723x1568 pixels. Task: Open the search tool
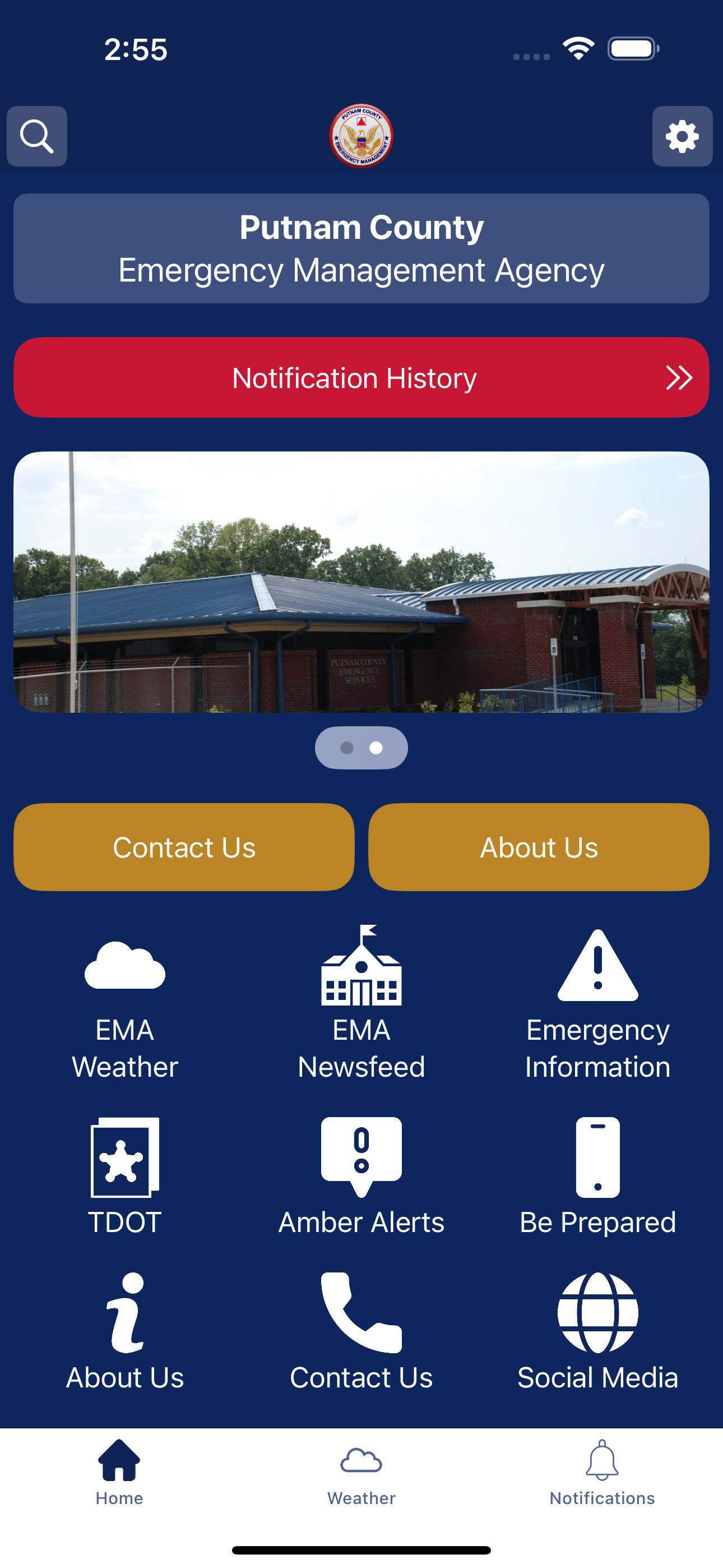pyautogui.click(x=36, y=136)
